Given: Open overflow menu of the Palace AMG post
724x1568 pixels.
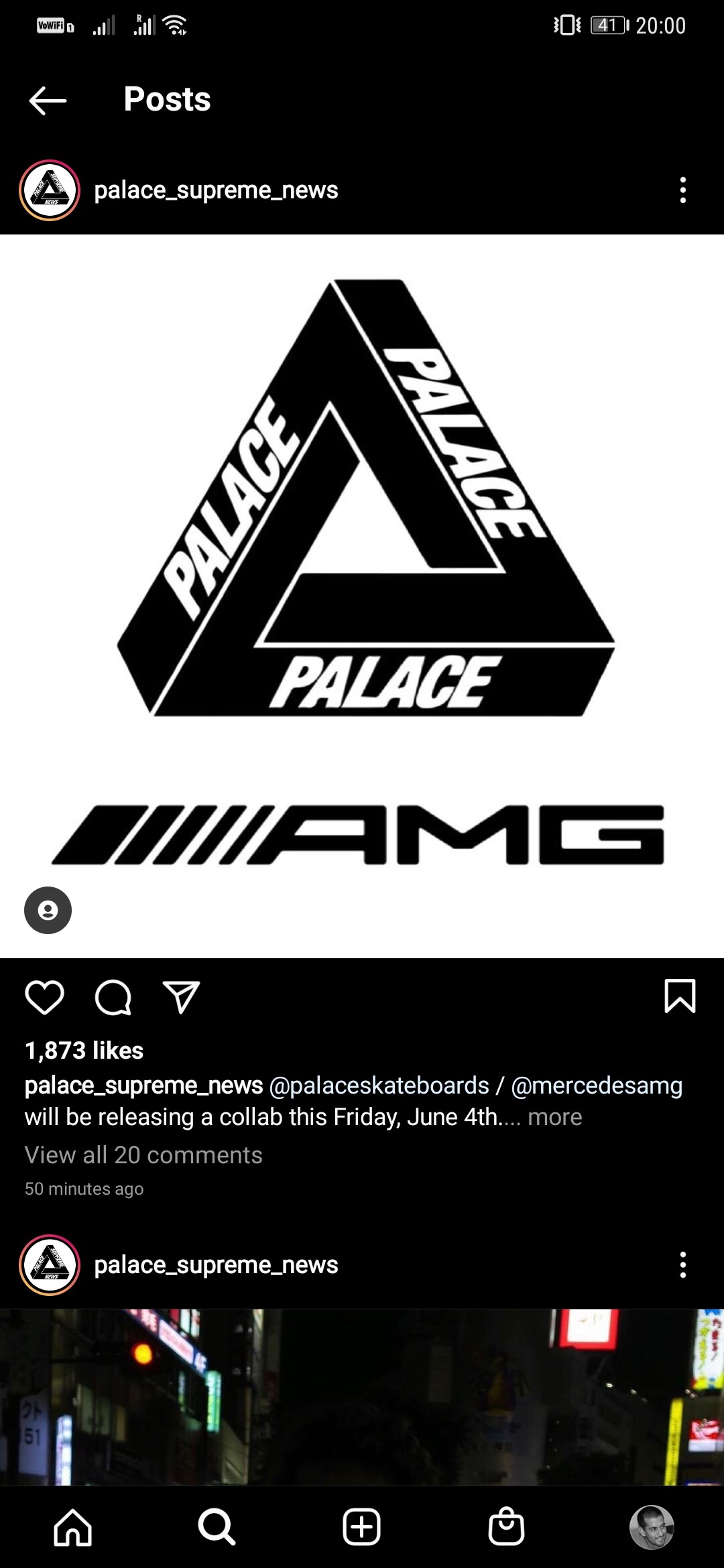Looking at the screenshot, I should coord(682,190).
